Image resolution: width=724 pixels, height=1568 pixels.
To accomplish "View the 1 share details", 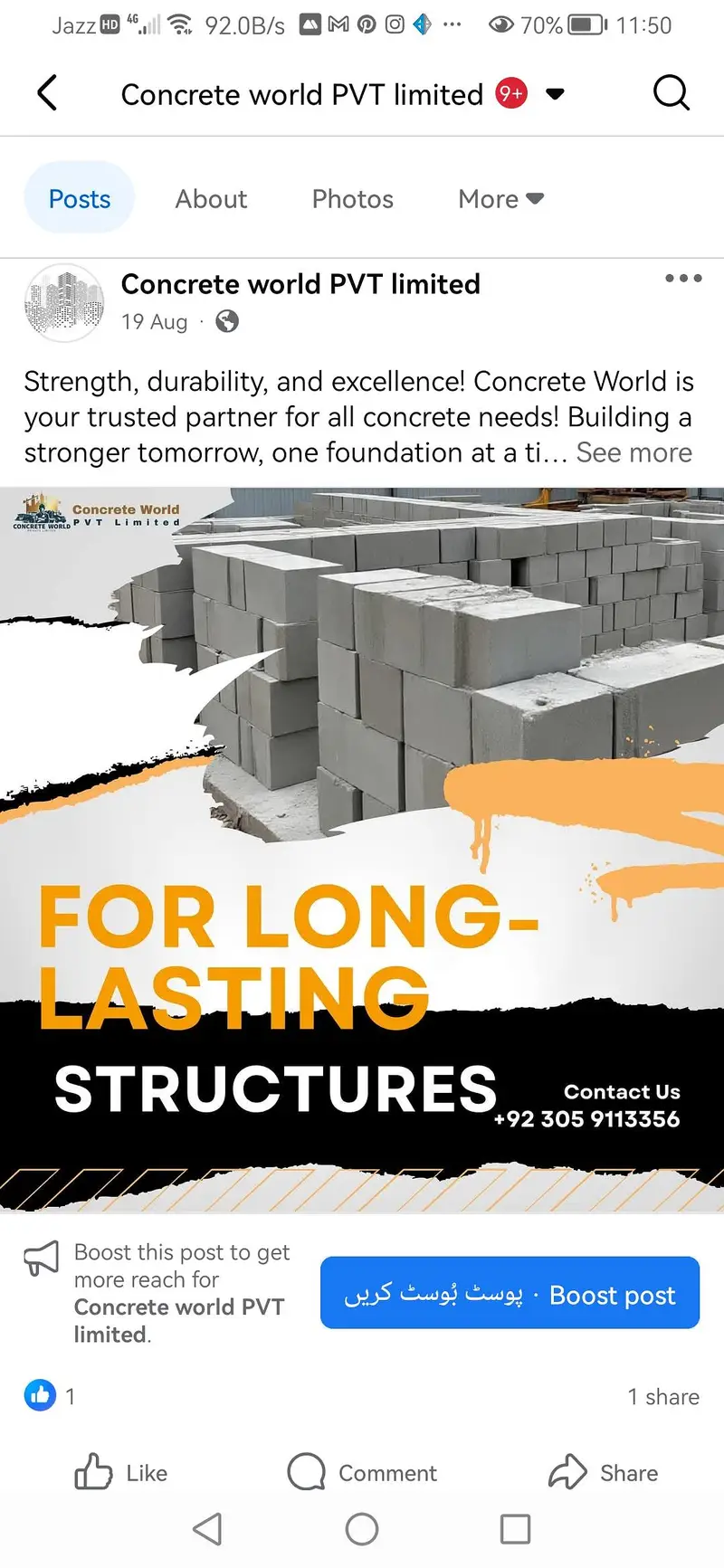I will pos(663,1397).
